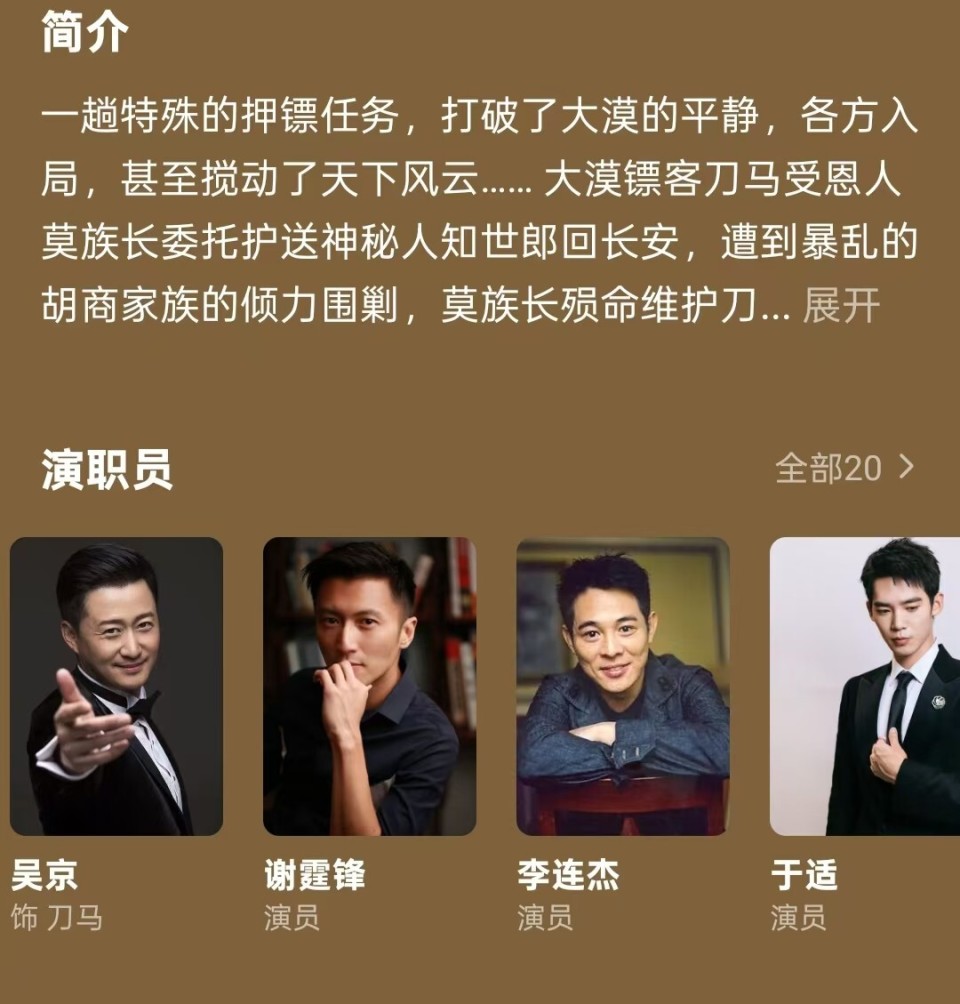Open 谢霆锋's profile photo
960x1004 pixels.
370,688
